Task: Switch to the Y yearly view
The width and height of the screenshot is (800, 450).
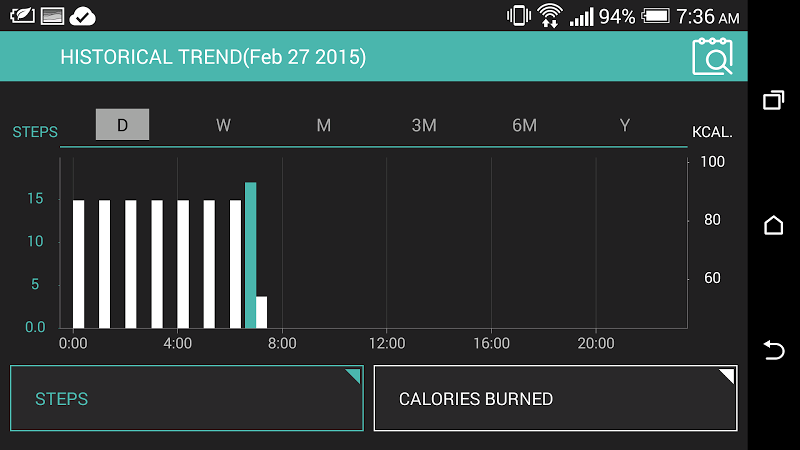Action: (x=625, y=125)
